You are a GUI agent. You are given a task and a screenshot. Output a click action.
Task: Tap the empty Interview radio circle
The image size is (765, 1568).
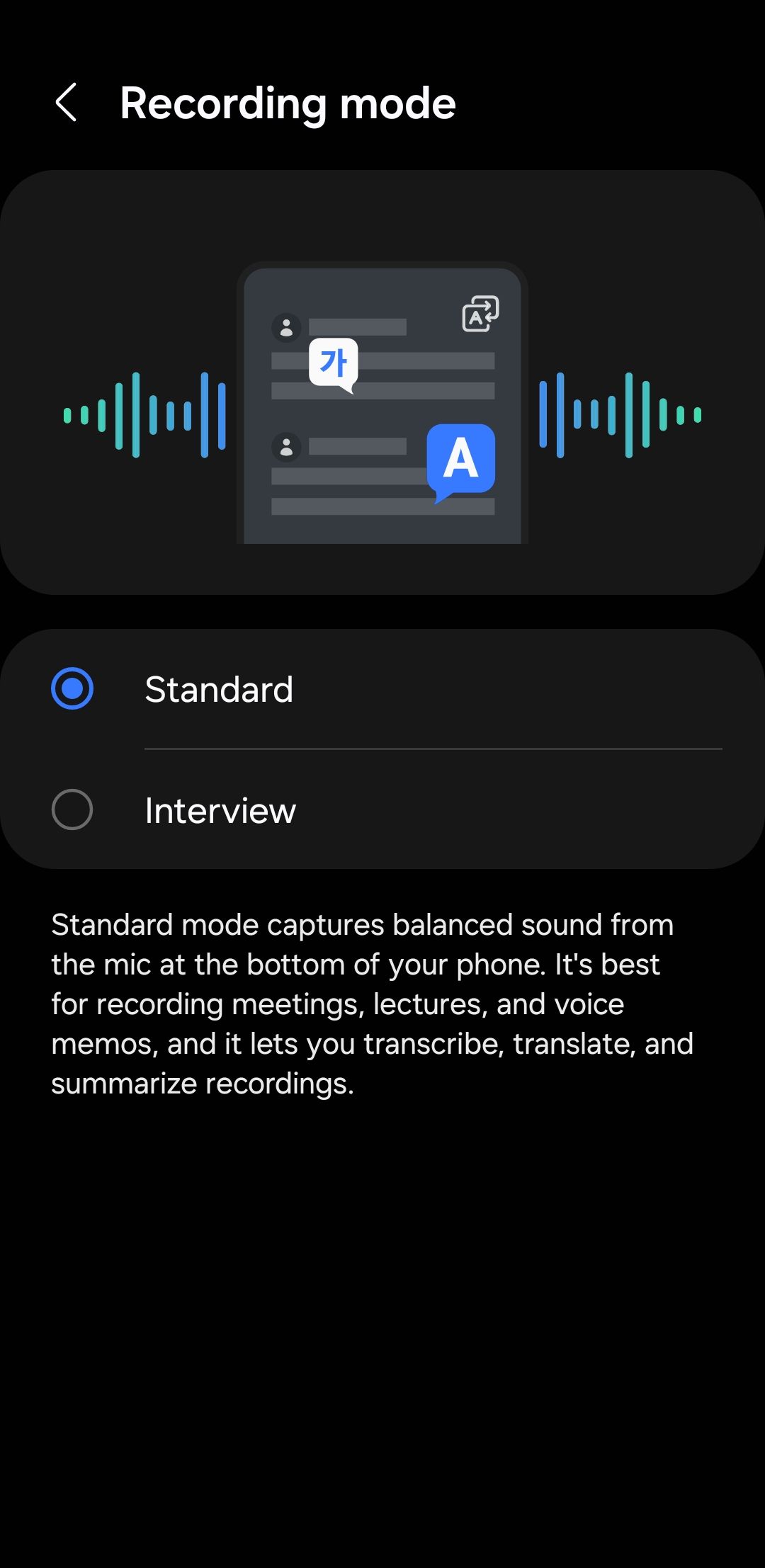71,810
